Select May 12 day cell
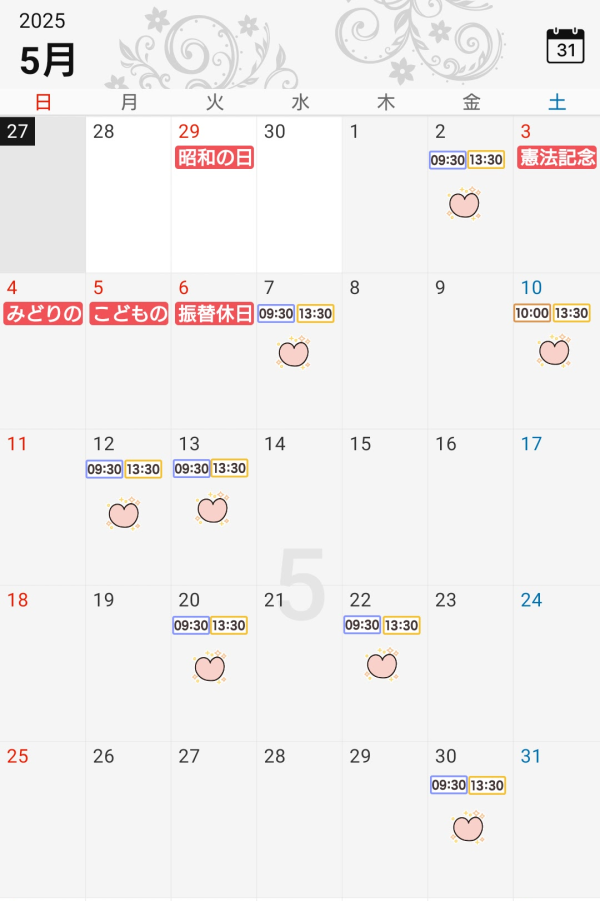The image size is (600, 901). pyautogui.click(x=128, y=508)
